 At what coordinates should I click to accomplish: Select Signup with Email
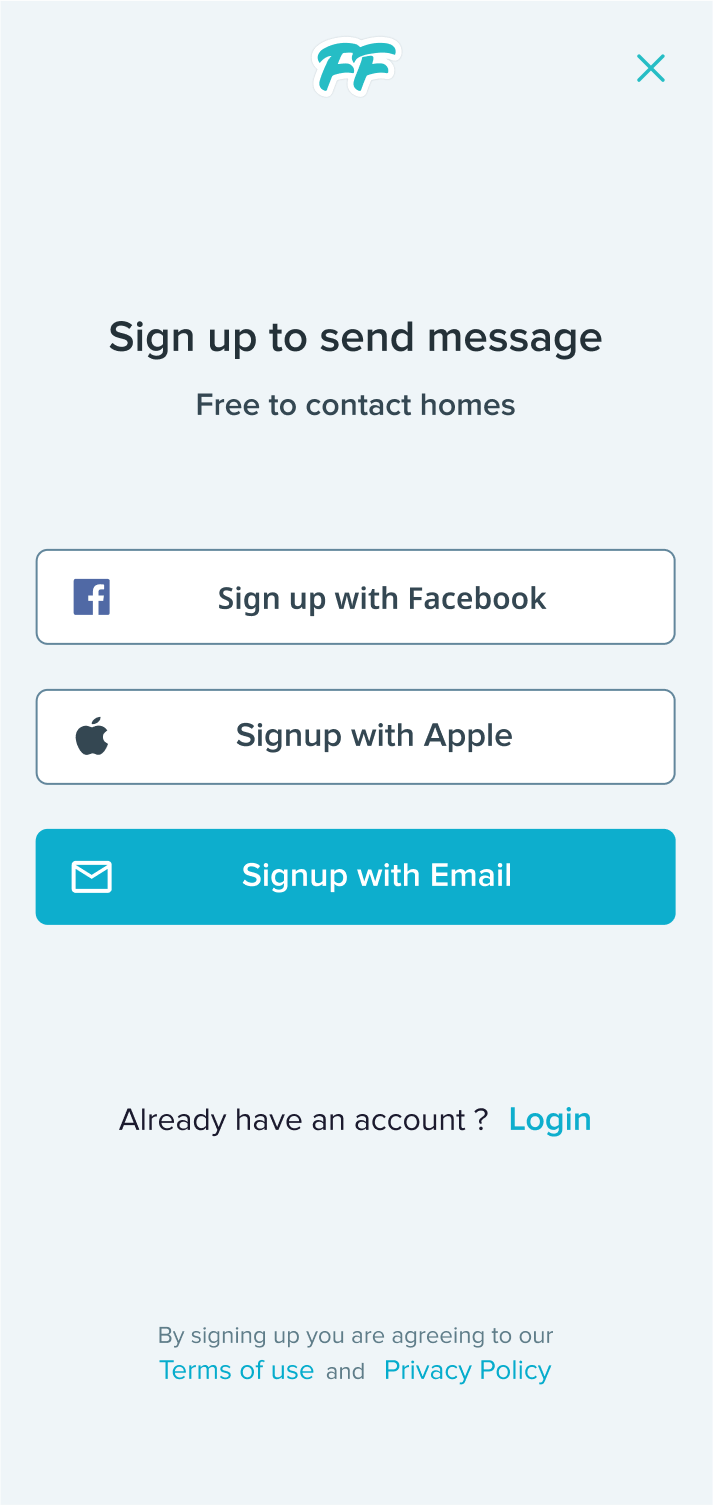356,877
